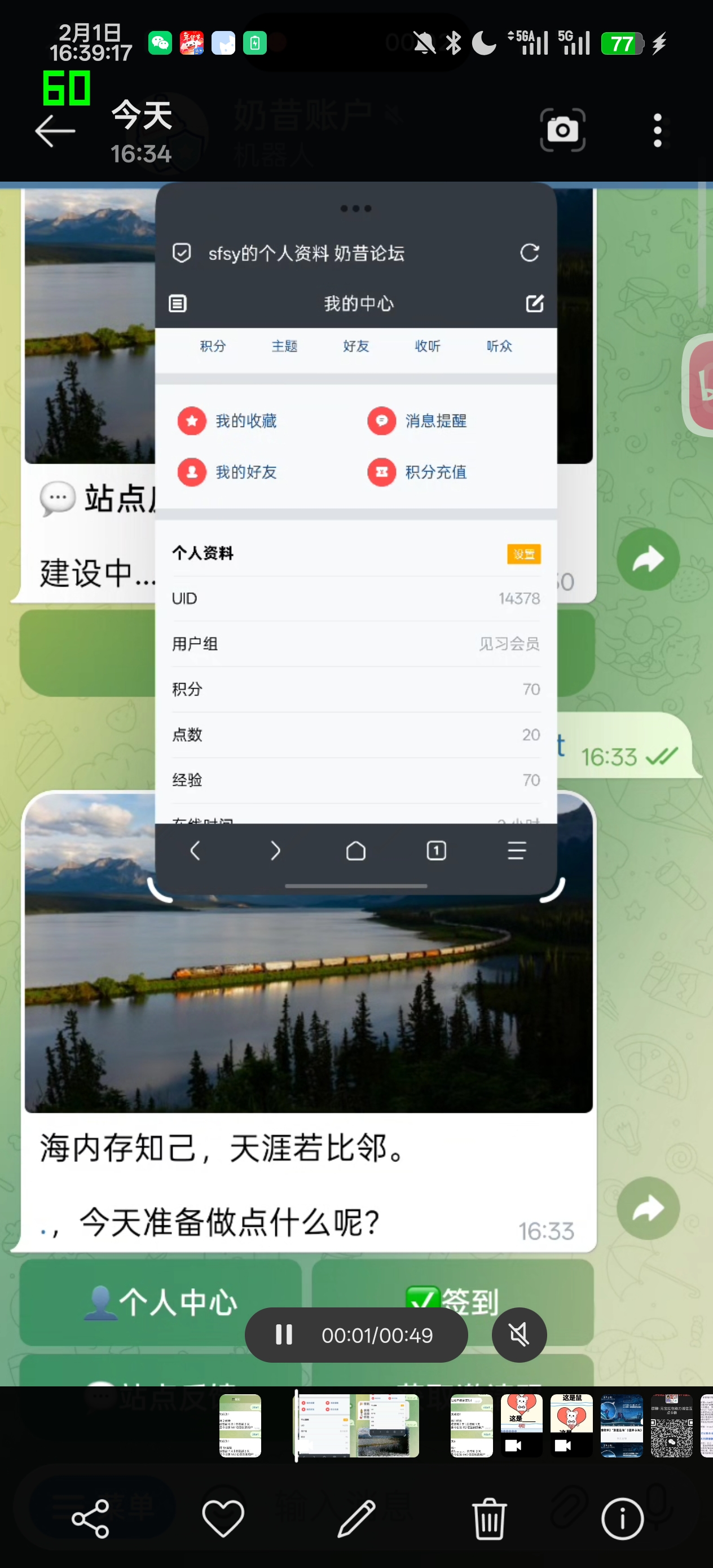Pause the video playback
The height and width of the screenshot is (1568, 713).
[284, 1335]
